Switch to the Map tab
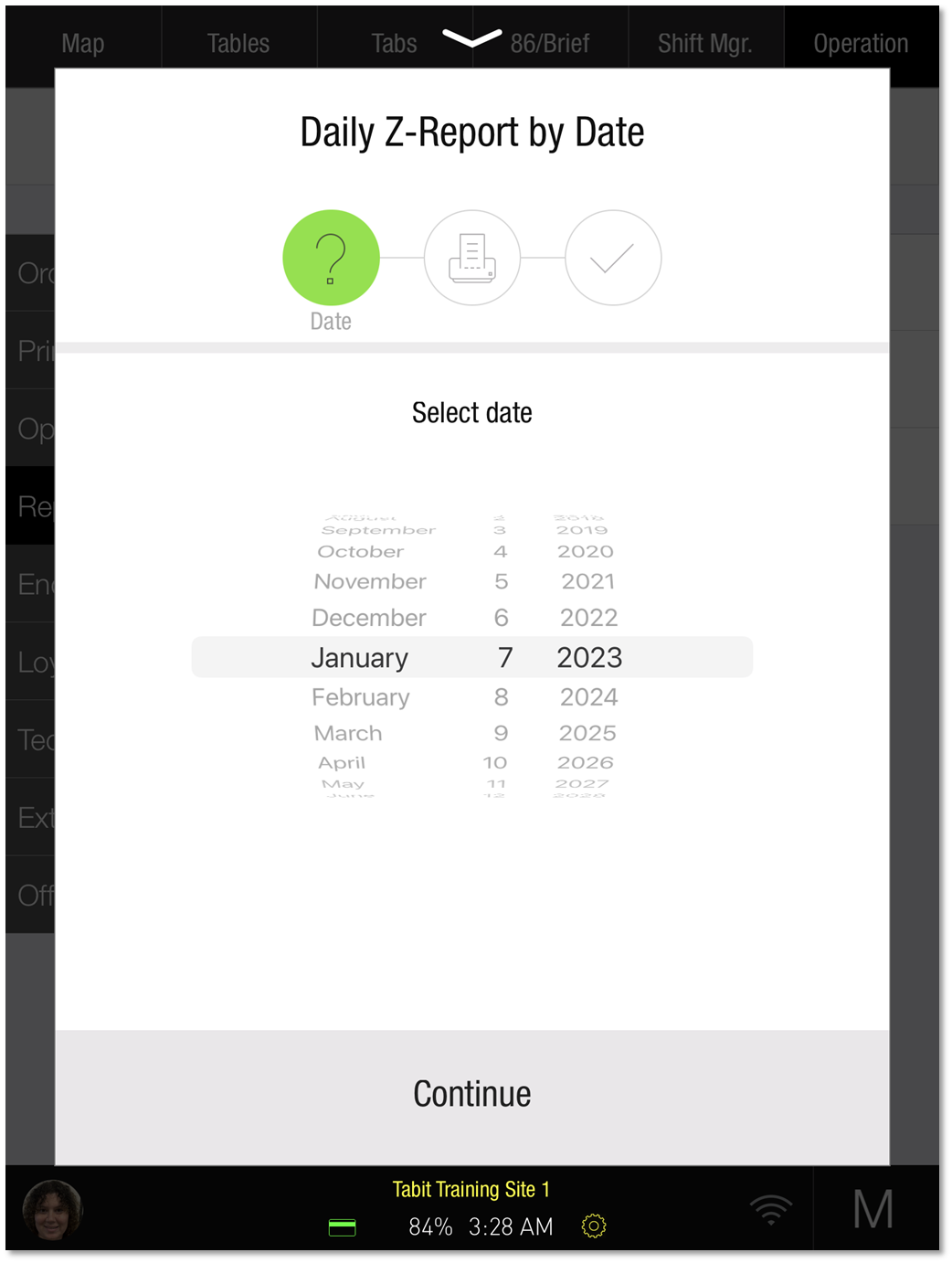 tap(83, 43)
